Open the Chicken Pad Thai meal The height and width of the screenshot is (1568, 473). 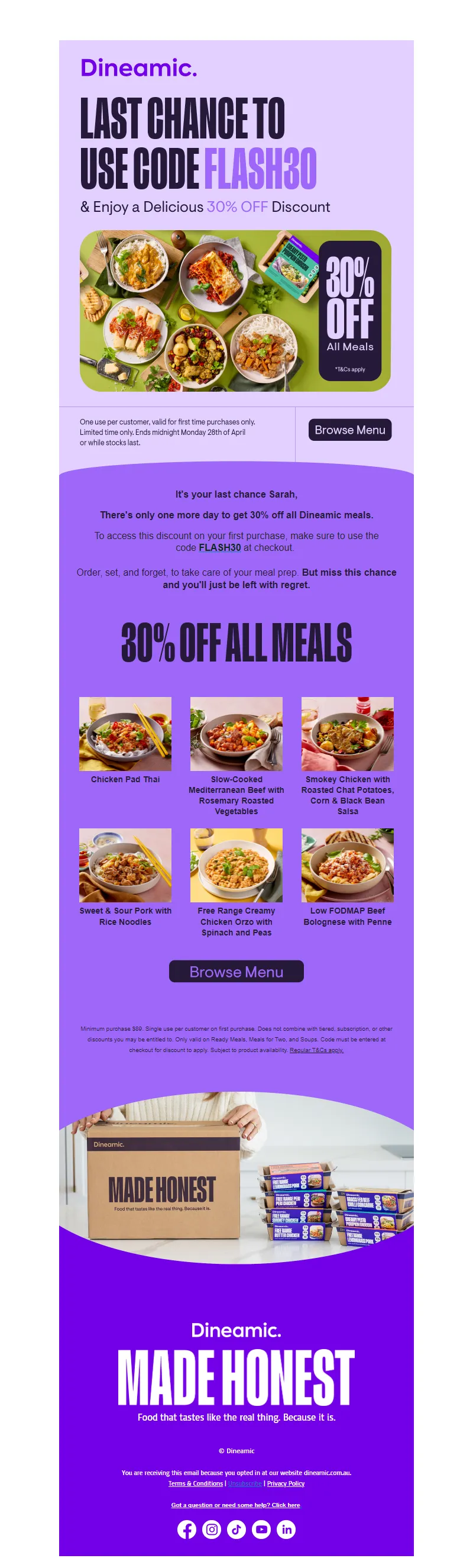(125, 734)
